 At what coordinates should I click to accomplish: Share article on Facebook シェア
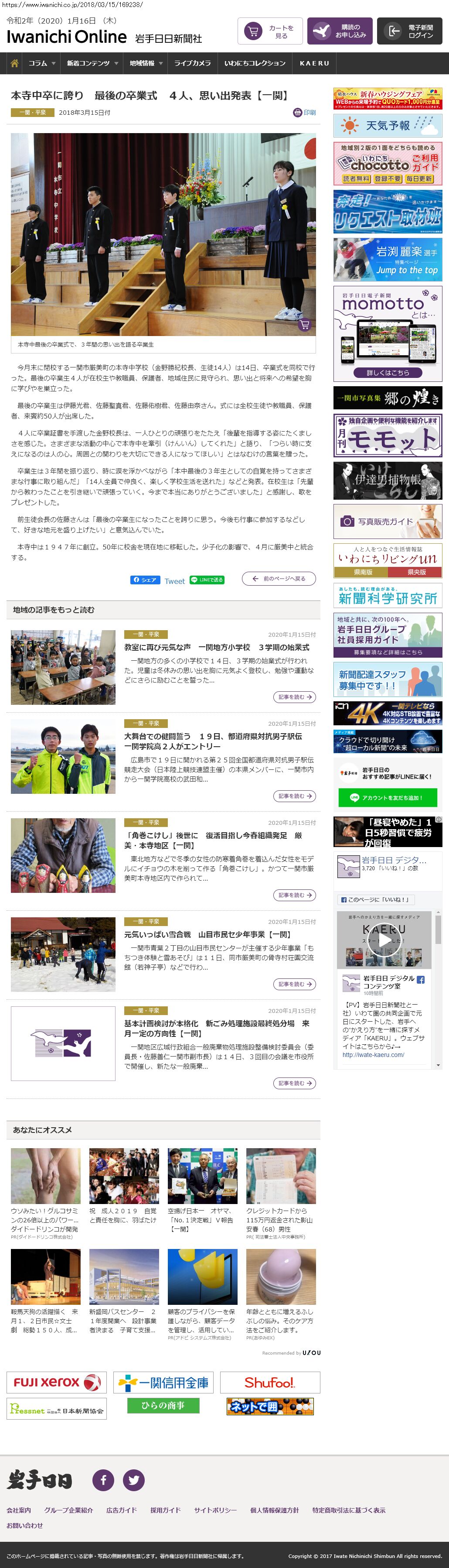(145, 580)
